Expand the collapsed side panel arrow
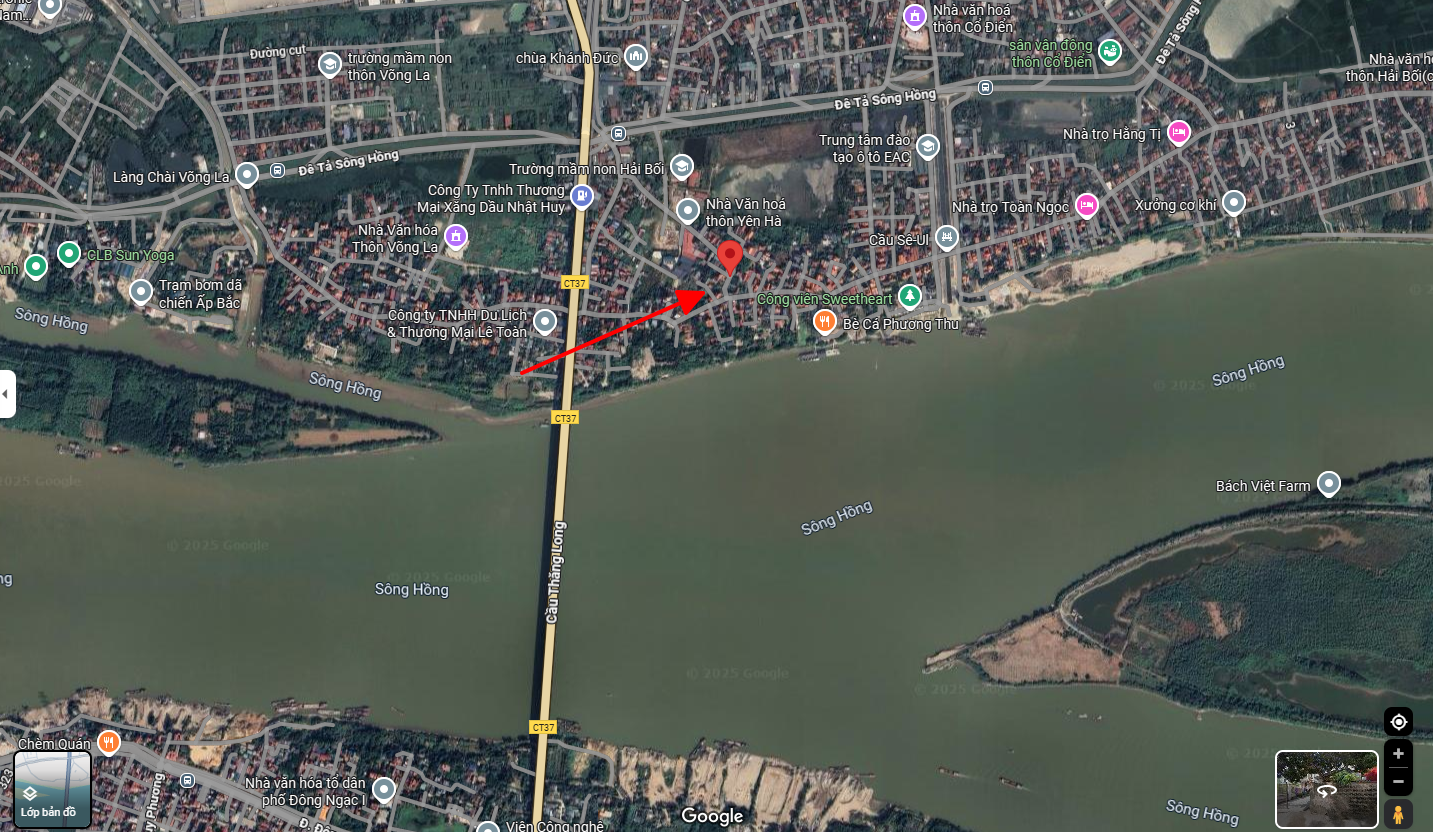Viewport: 1433px width, 832px height. tap(7, 394)
